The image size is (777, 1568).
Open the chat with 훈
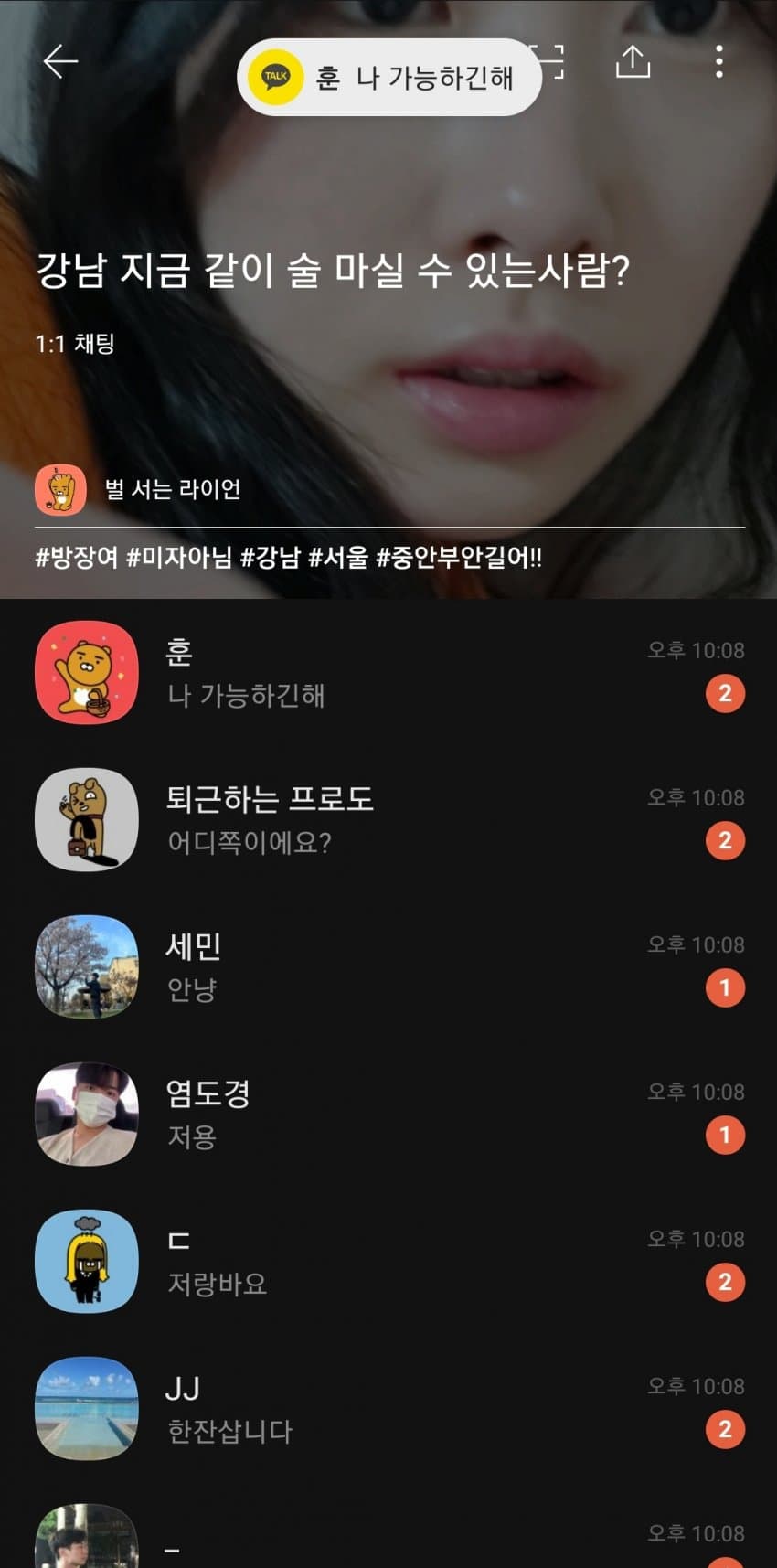pyautogui.click(x=388, y=673)
